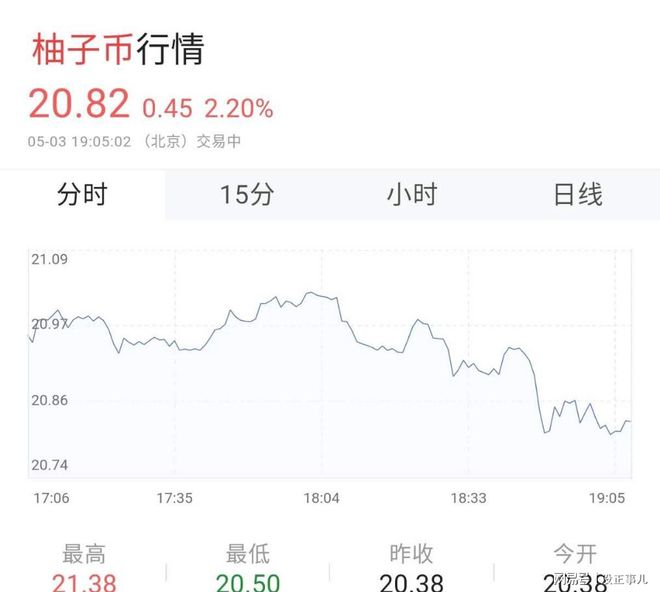
Task: Switch to the 15分 chart tab
Action: point(246,194)
